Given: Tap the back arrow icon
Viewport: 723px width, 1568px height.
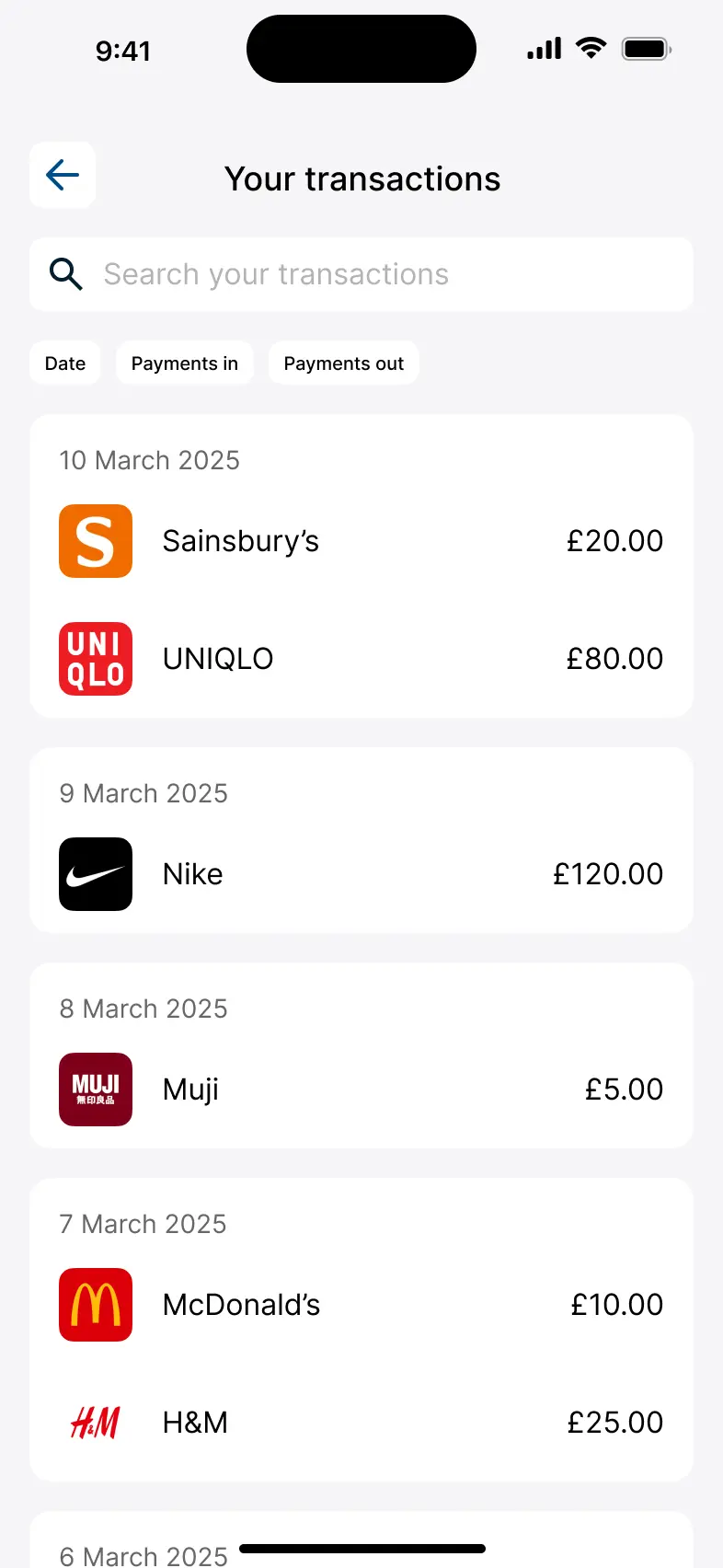Looking at the screenshot, I should click(x=62, y=175).
